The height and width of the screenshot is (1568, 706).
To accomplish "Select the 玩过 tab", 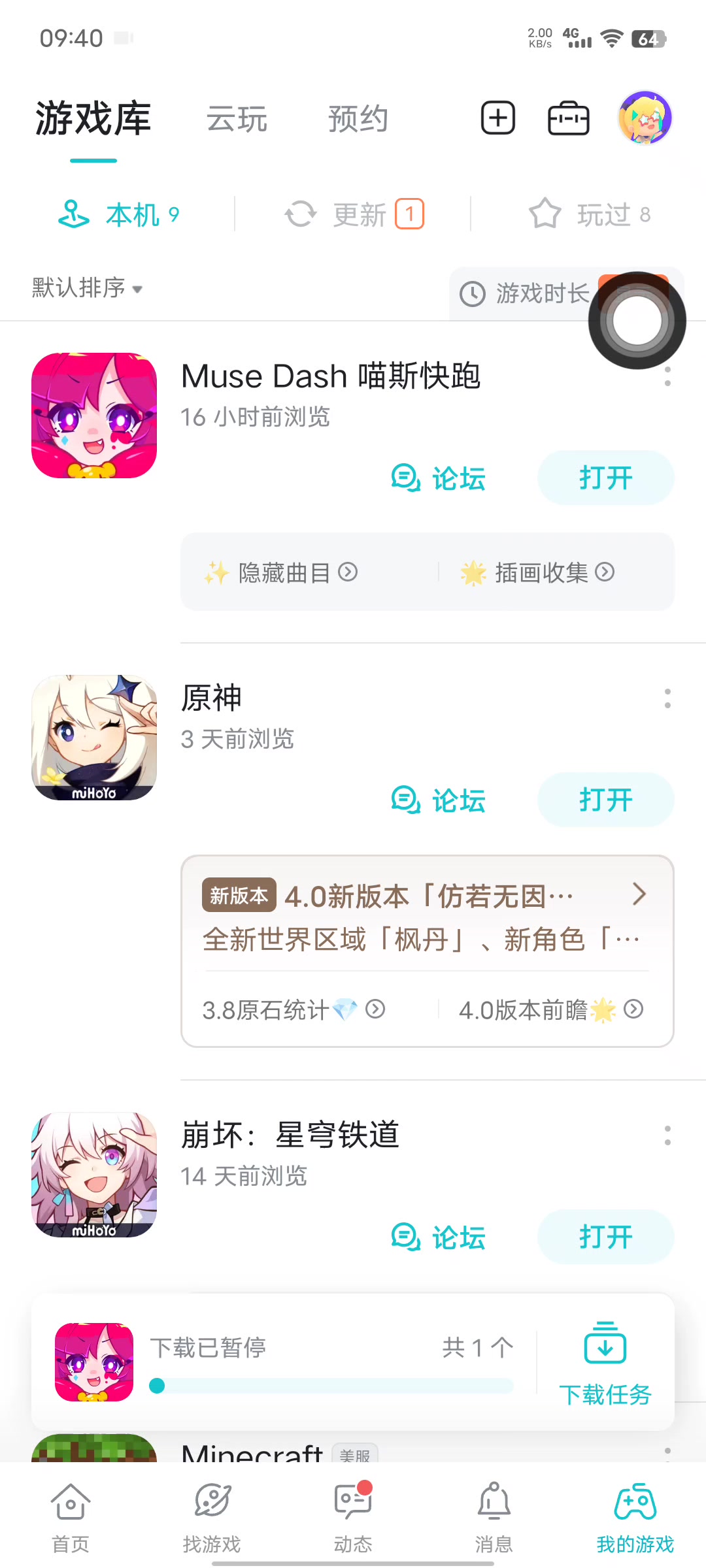I will (590, 214).
